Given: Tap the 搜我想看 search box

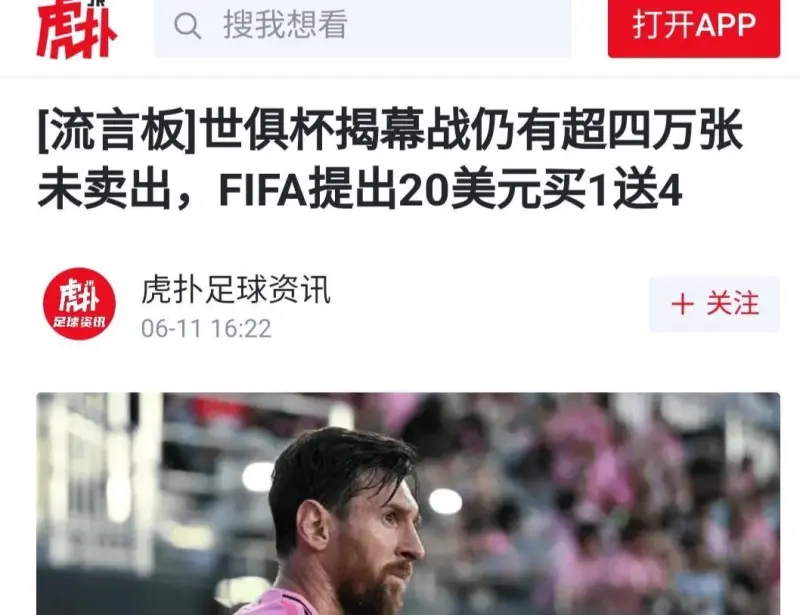Looking at the screenshot, I should tap(362, 27).
